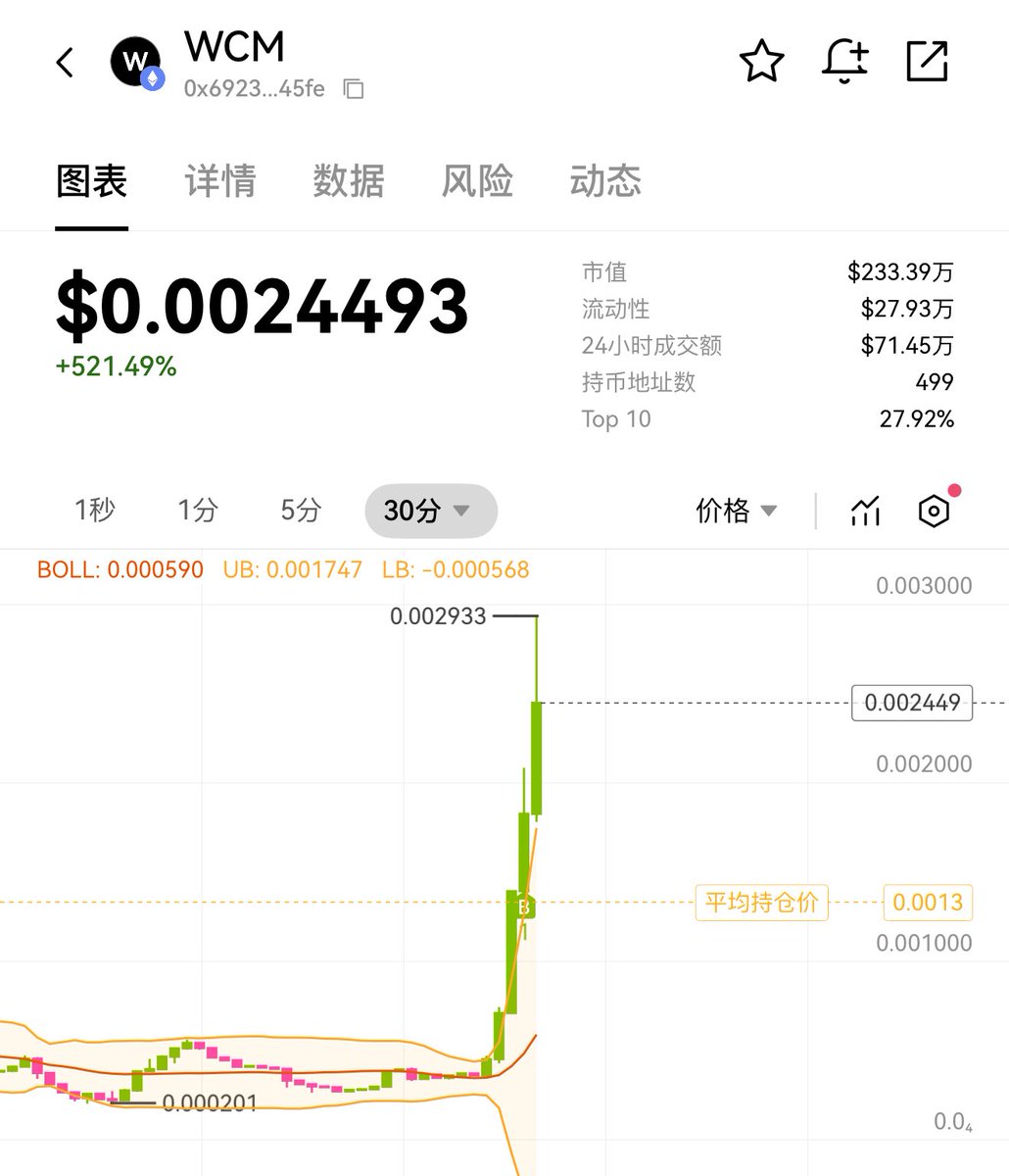Set a price alert with bell icon
Image resolution: width=1009 pixels, height=1176 pixels.
click(844, 62)
